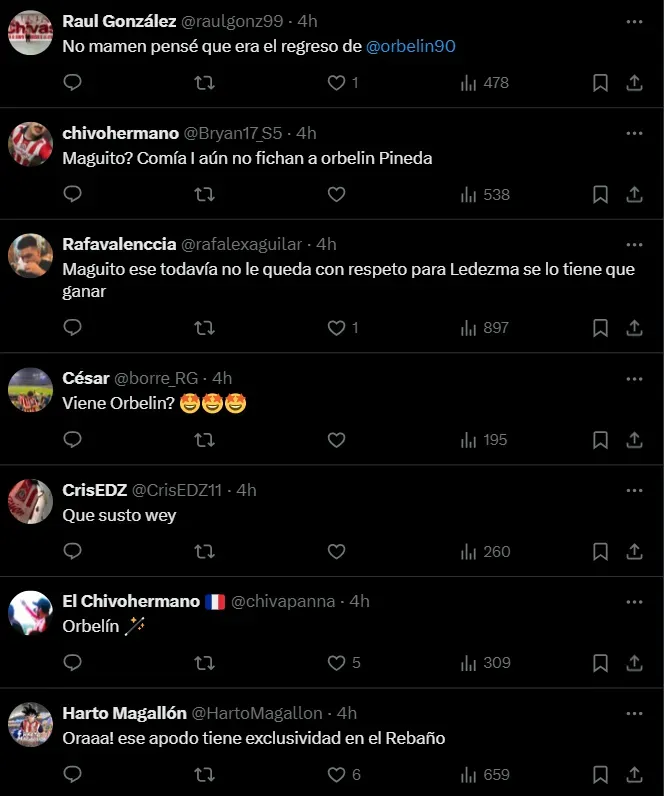Share Rafavalenccia's tweet

tap(634, 327)
